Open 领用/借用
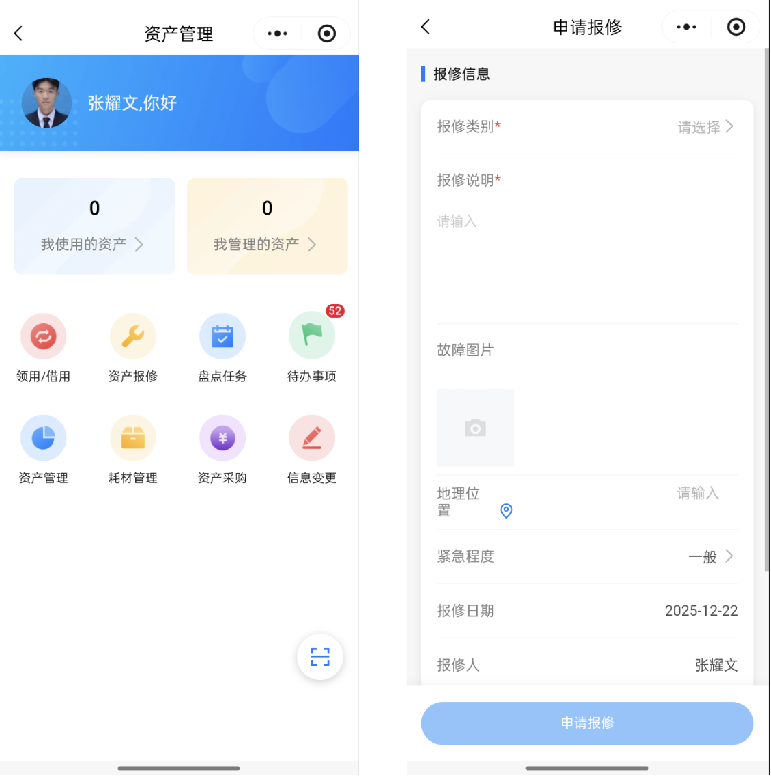Image resolution: width=771 pixels, height=776 pixels. [43, 337]
